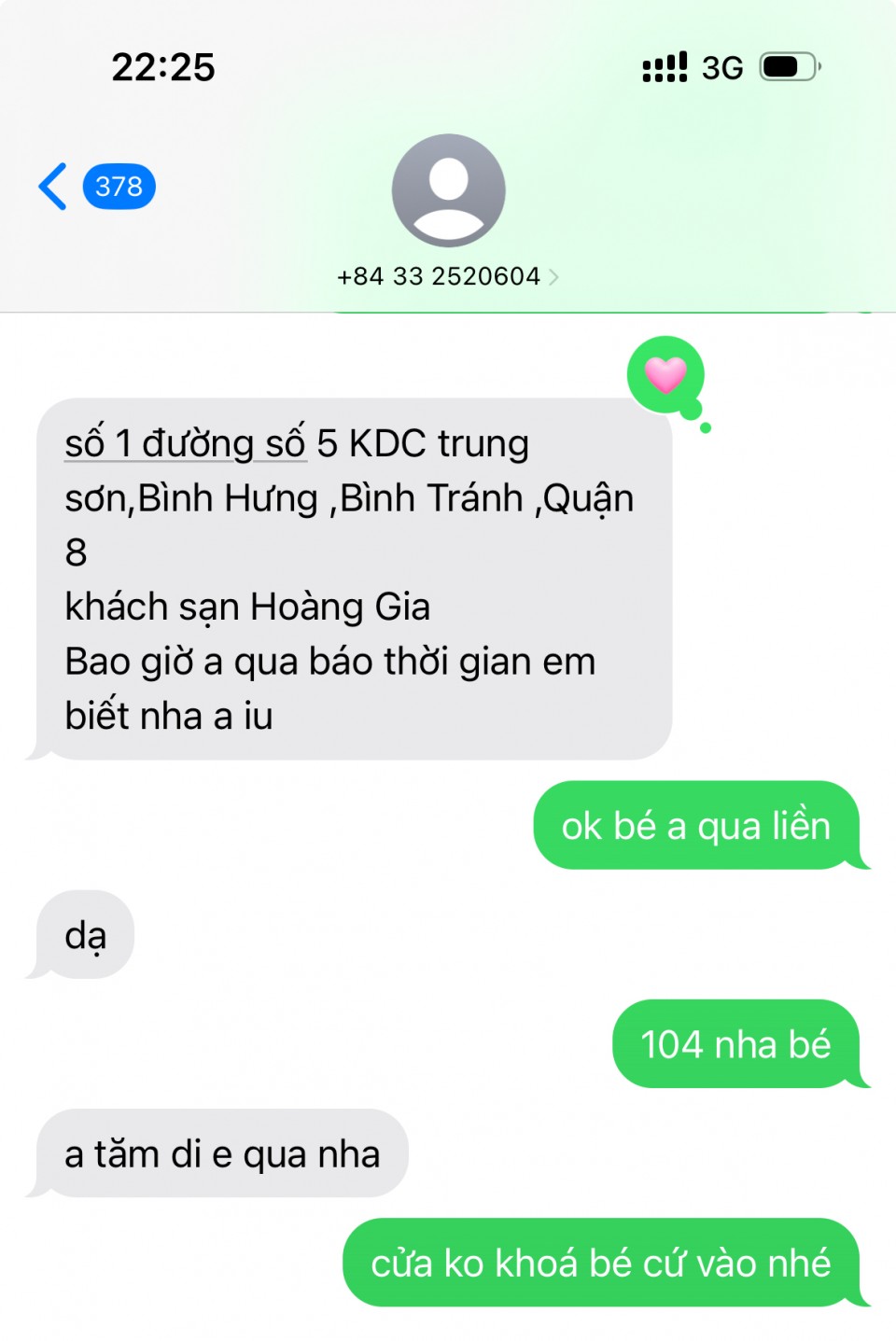This screenshot has height=1341, width=896.
Task: Open the underlined address link in the message
Action: (185, 444)
